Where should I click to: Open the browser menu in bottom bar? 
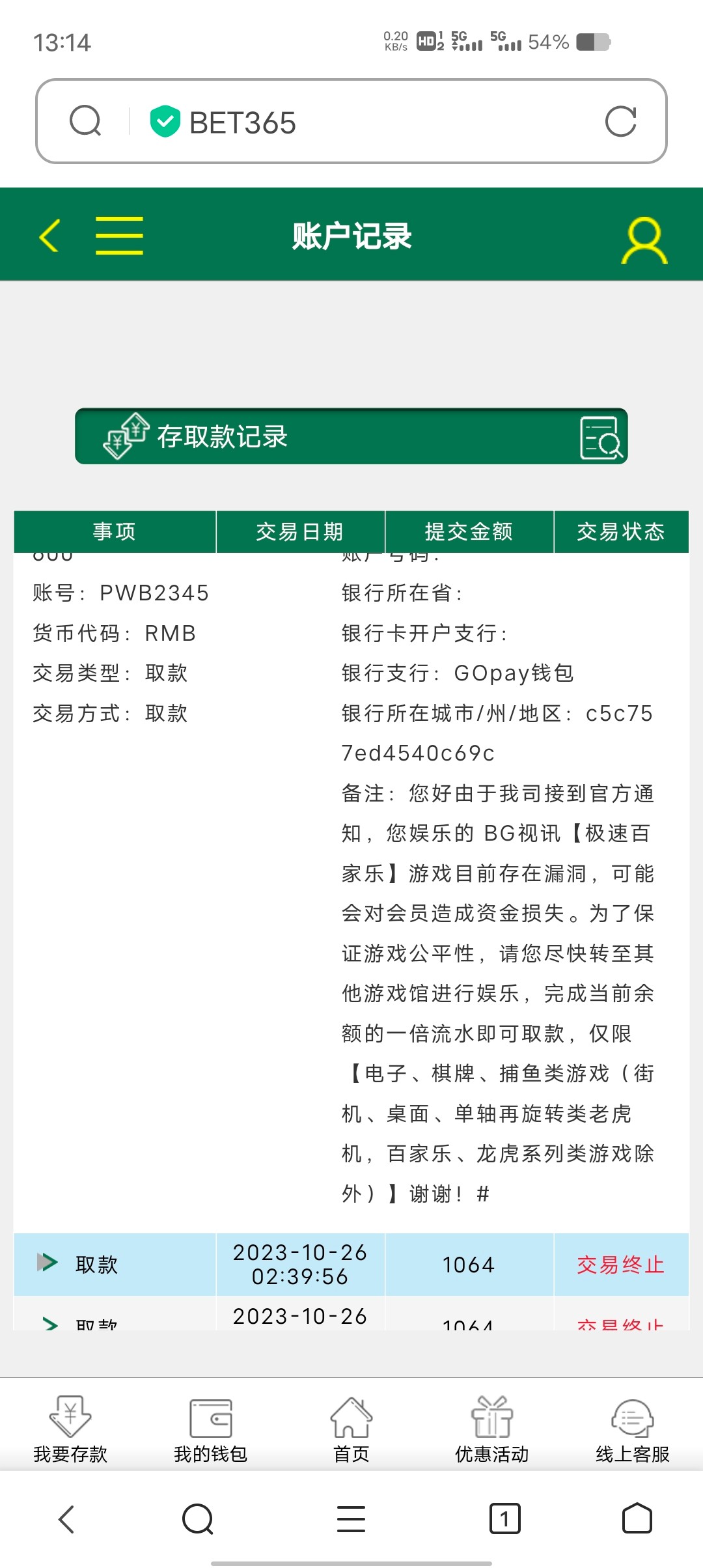[x=351, y=1519]
